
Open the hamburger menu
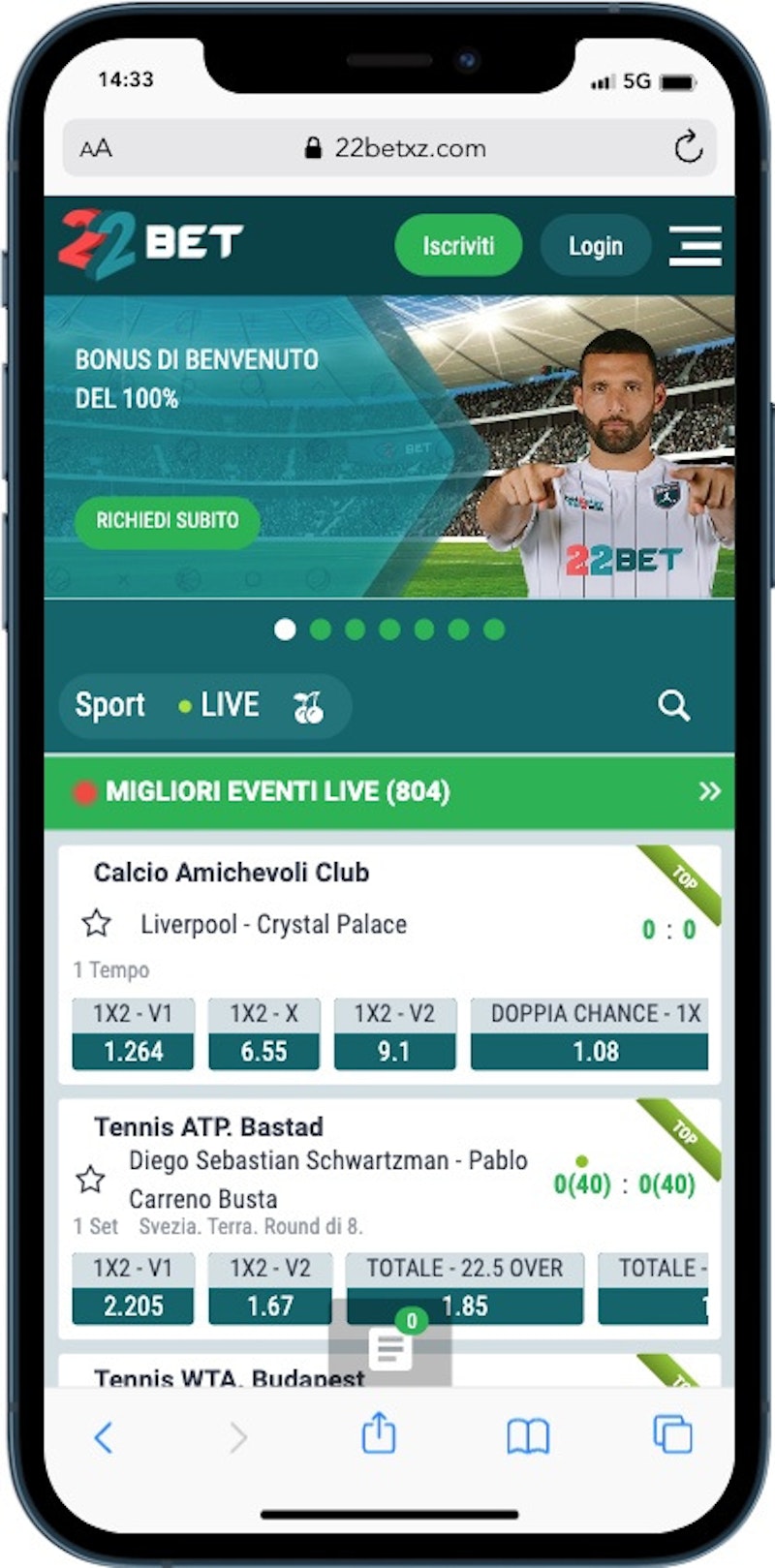(695, 246)
